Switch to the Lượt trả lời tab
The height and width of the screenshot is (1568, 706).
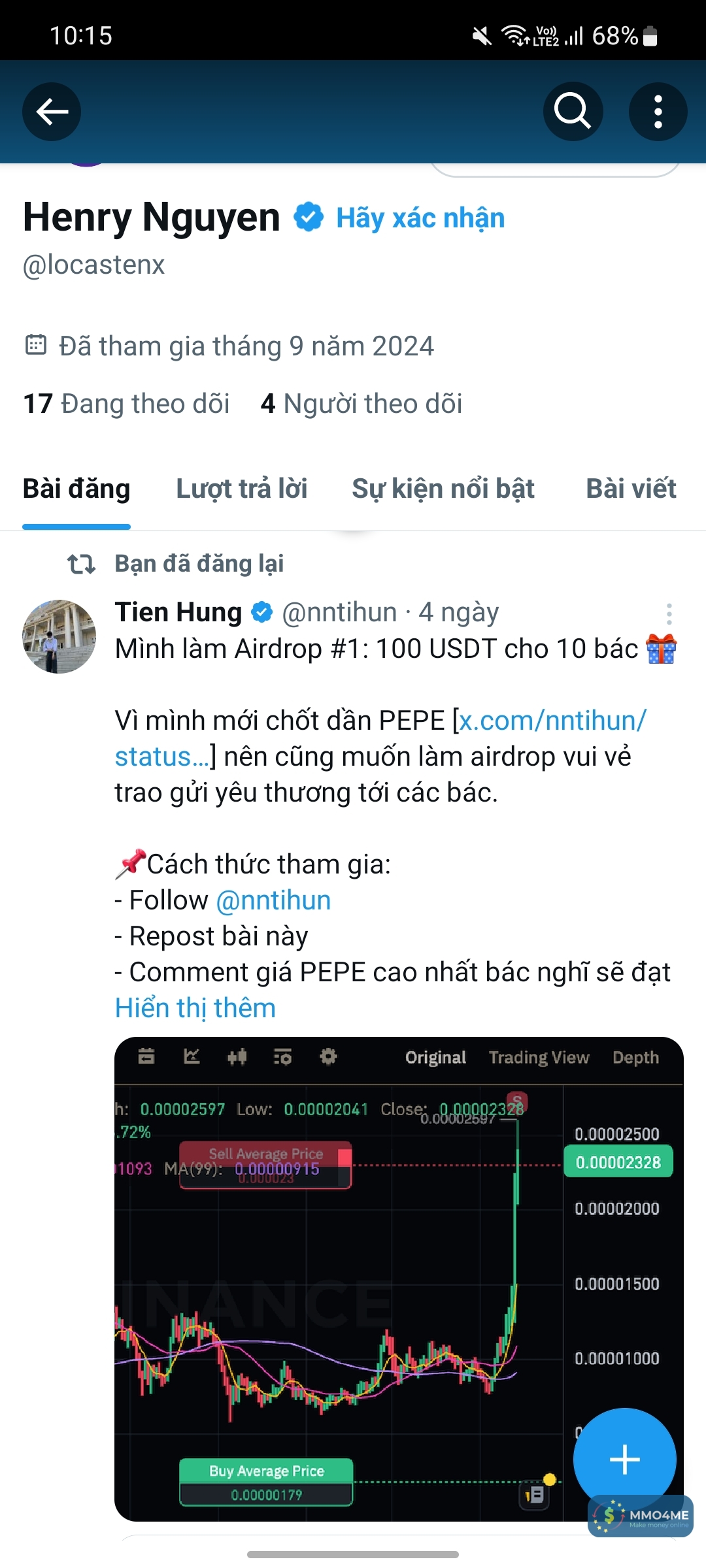point(241,489)
